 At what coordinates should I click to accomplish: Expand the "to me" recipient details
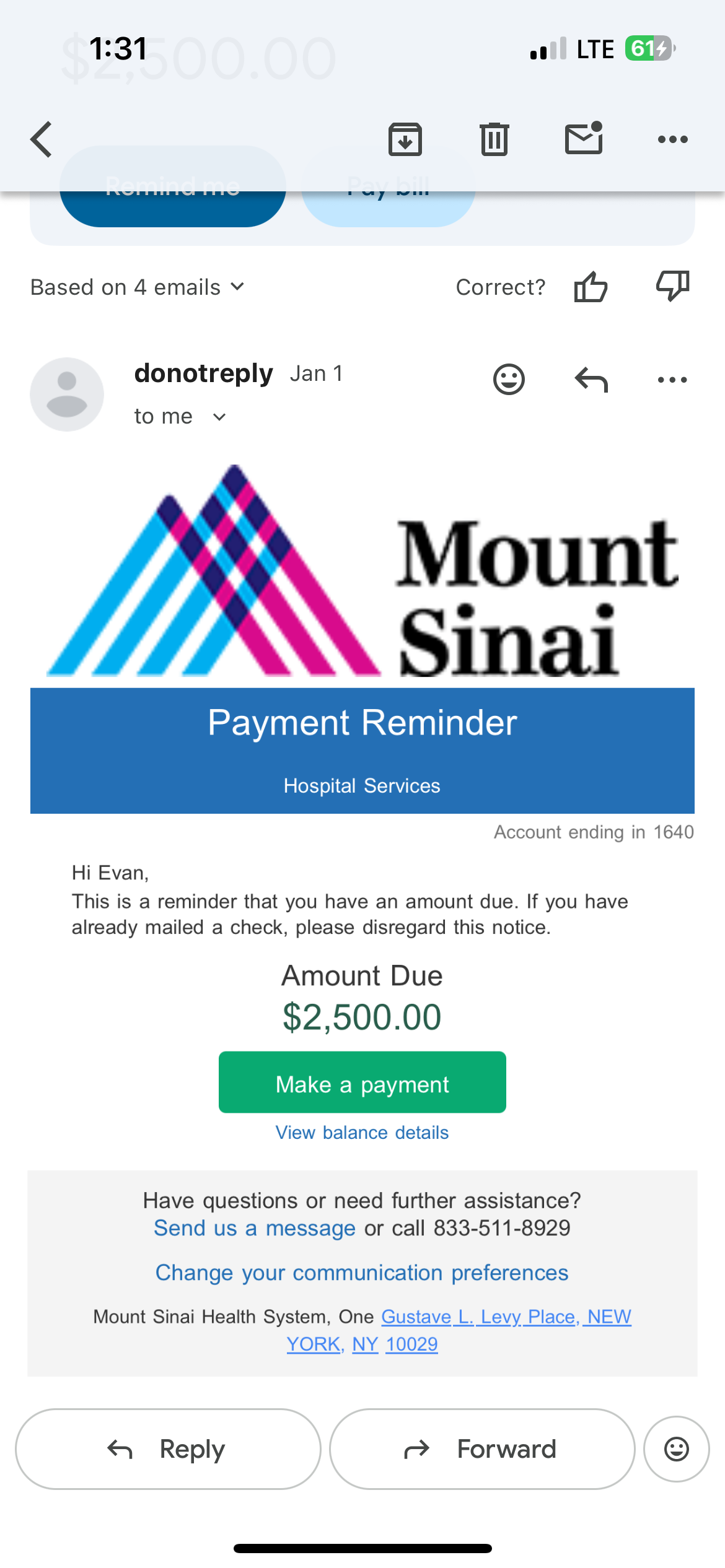[x=180, y=417]
